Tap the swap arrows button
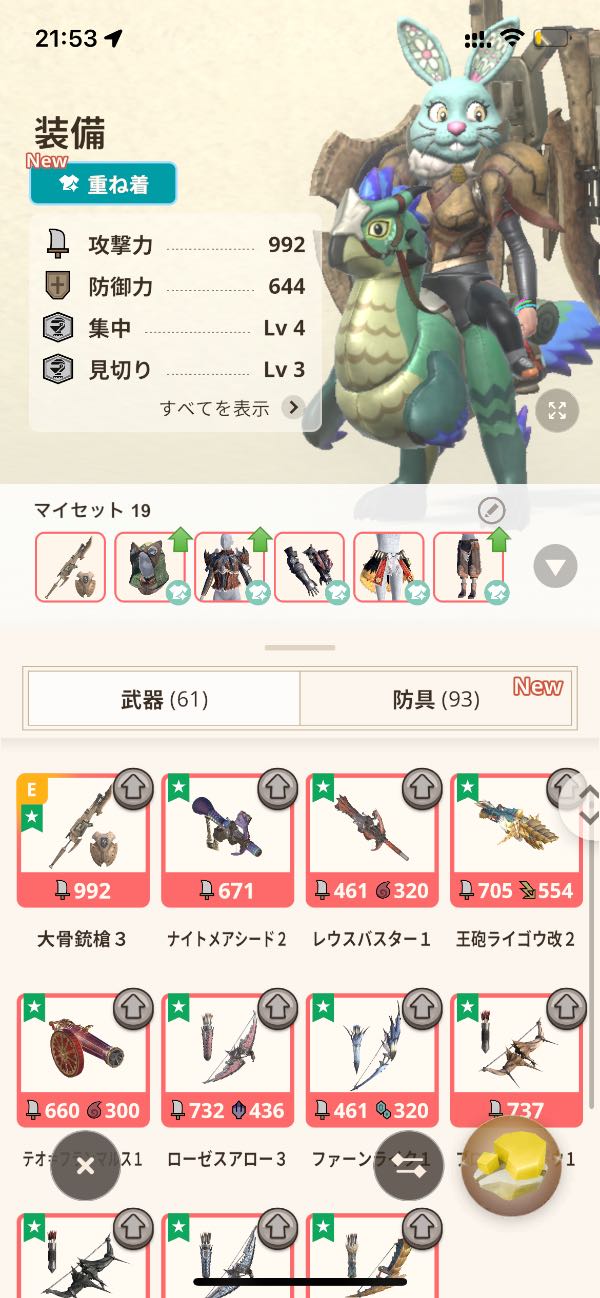 click(x=408, y=1165)
